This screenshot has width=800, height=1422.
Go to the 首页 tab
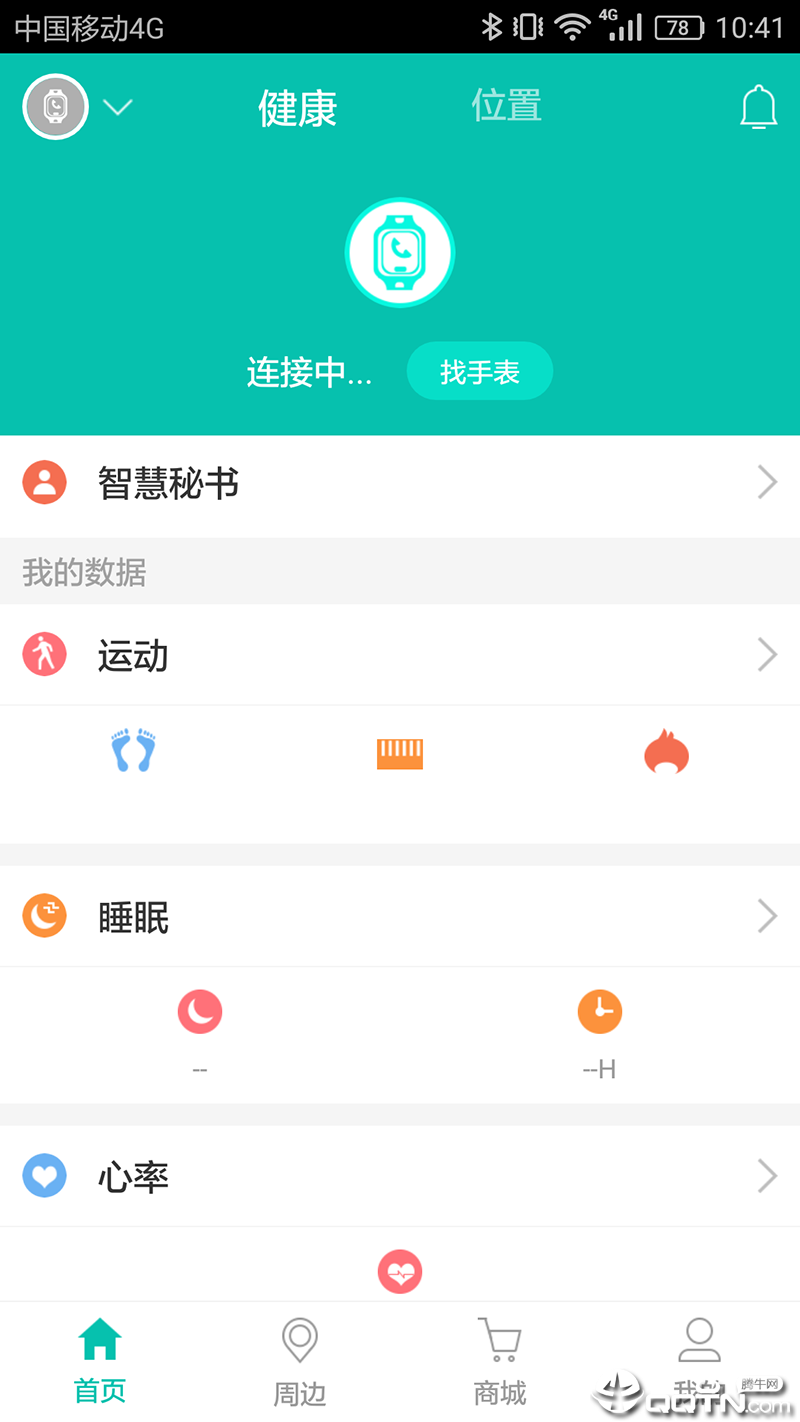100,1362
